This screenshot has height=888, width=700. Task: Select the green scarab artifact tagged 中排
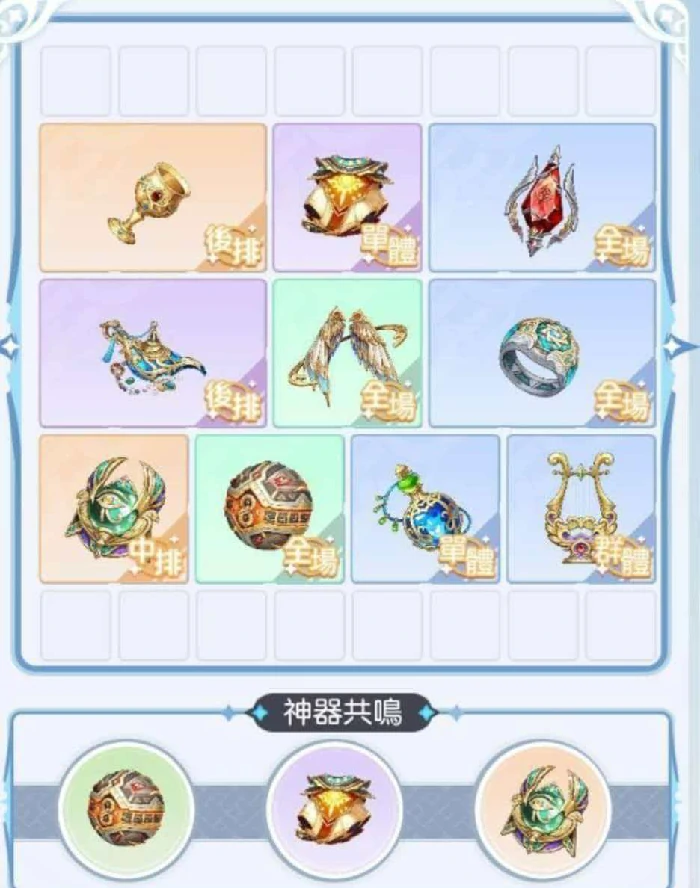114,508
